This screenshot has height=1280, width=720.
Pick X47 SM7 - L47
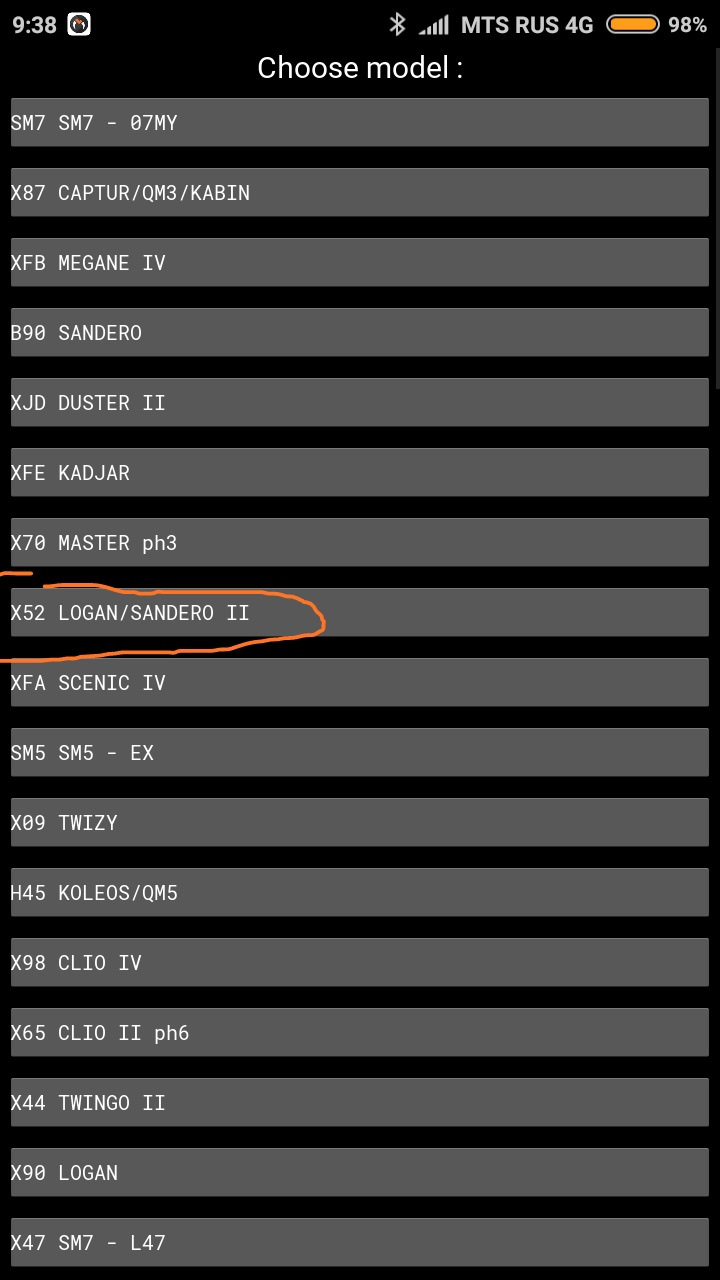[x=360, y=1243]
